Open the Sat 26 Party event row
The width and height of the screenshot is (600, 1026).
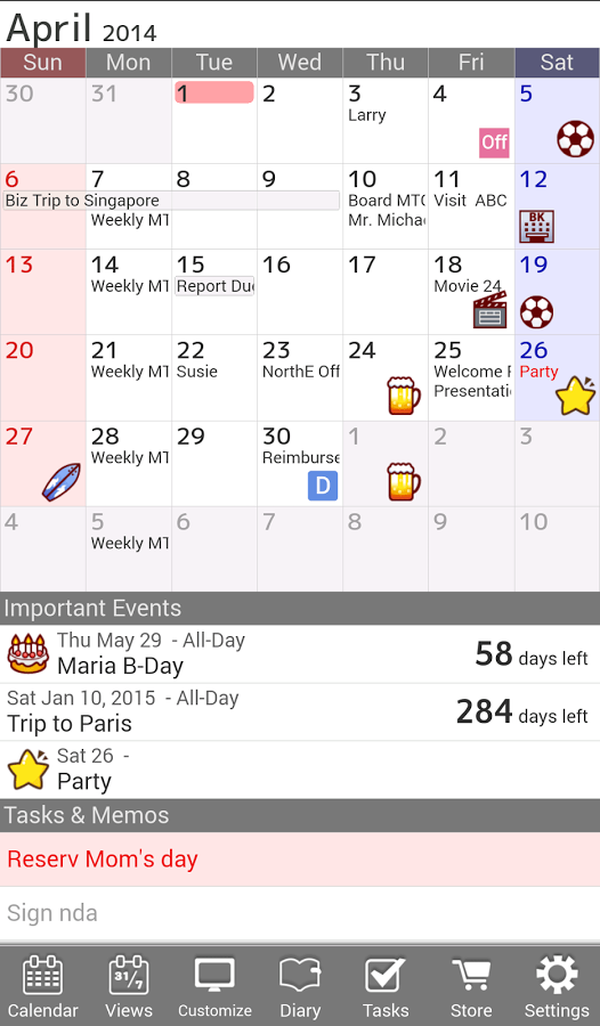(x=300, y=770)
